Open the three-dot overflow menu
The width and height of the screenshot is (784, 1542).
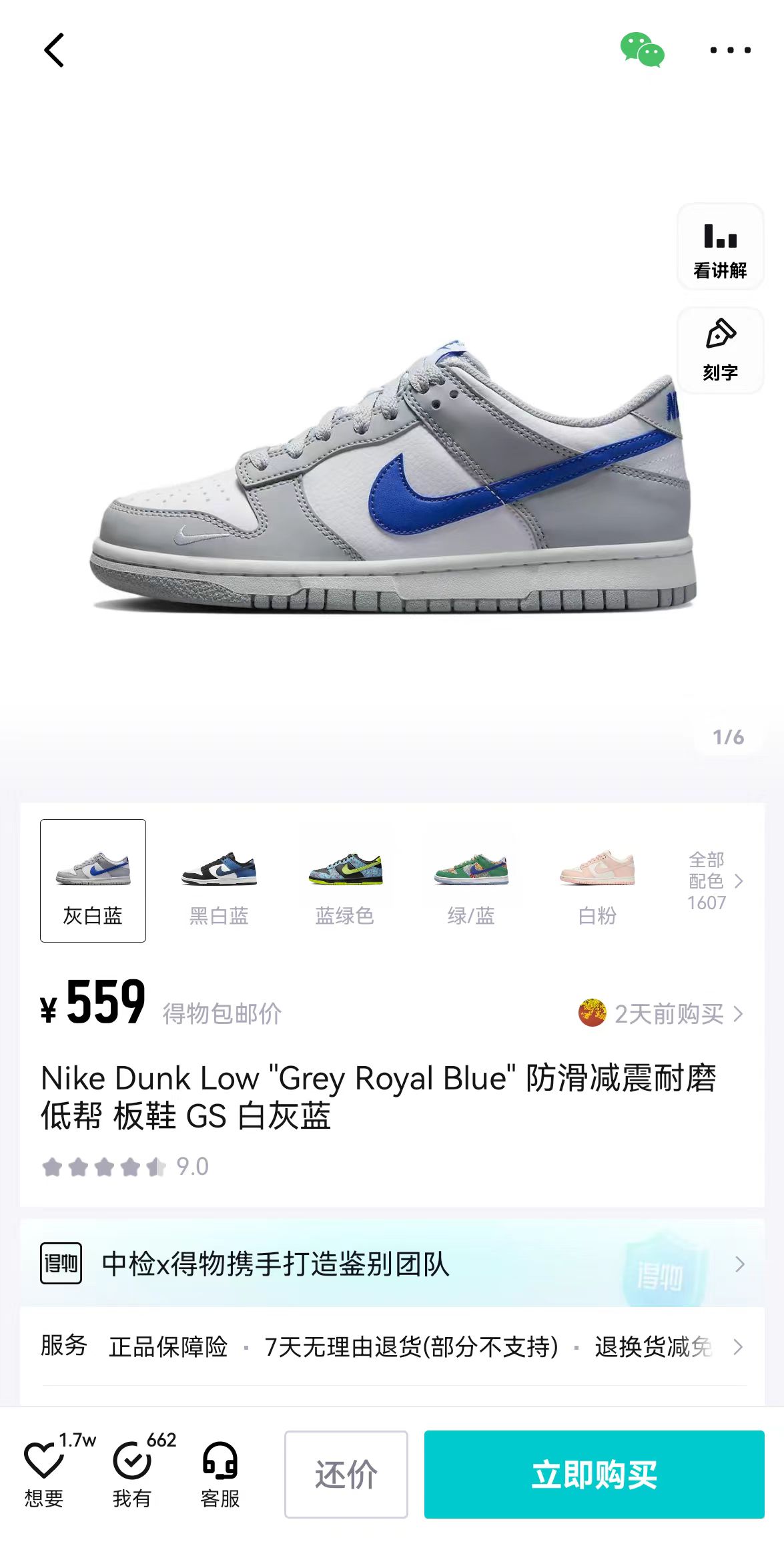pos(730,50)
